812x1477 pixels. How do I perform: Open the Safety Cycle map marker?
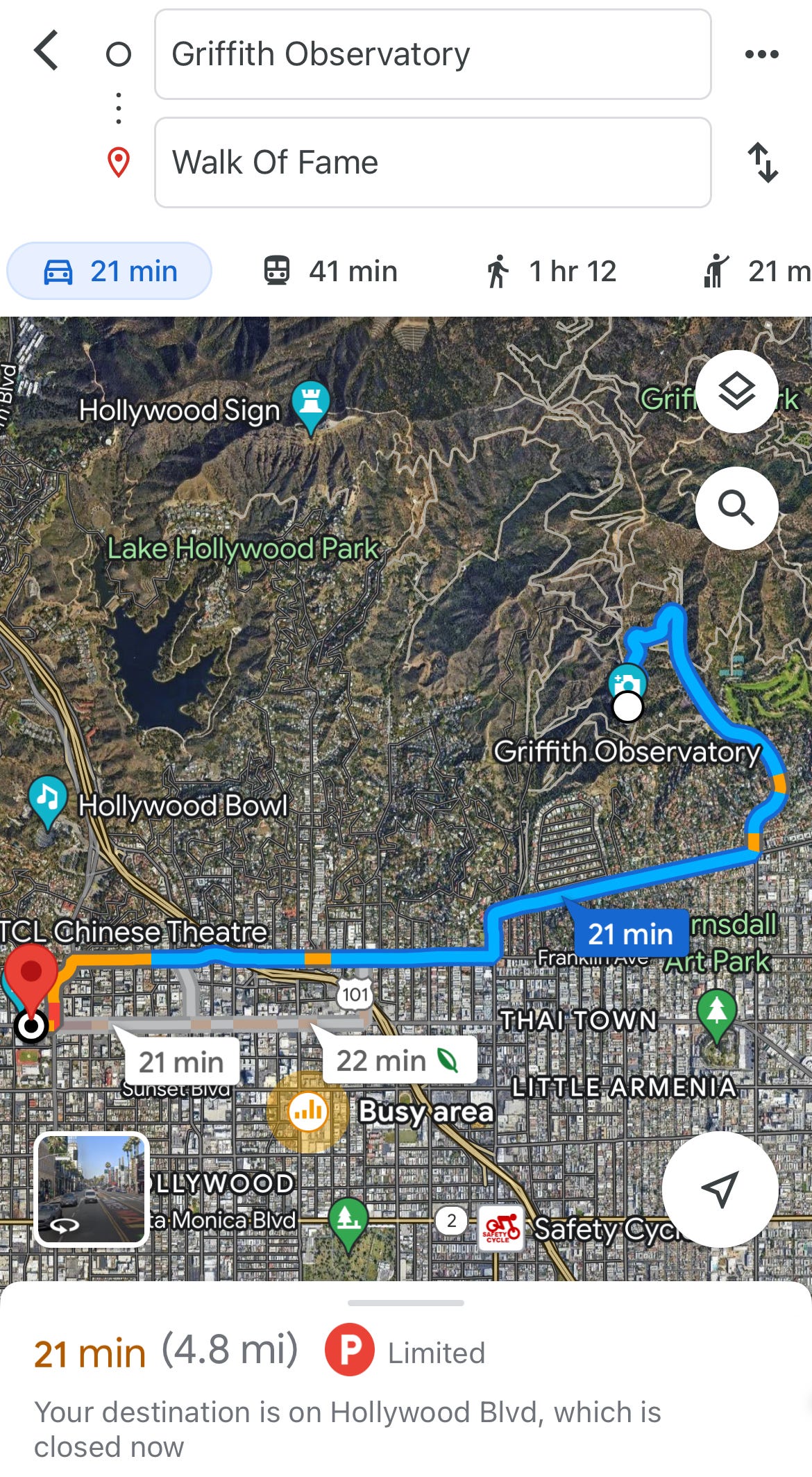(501, 1228)
